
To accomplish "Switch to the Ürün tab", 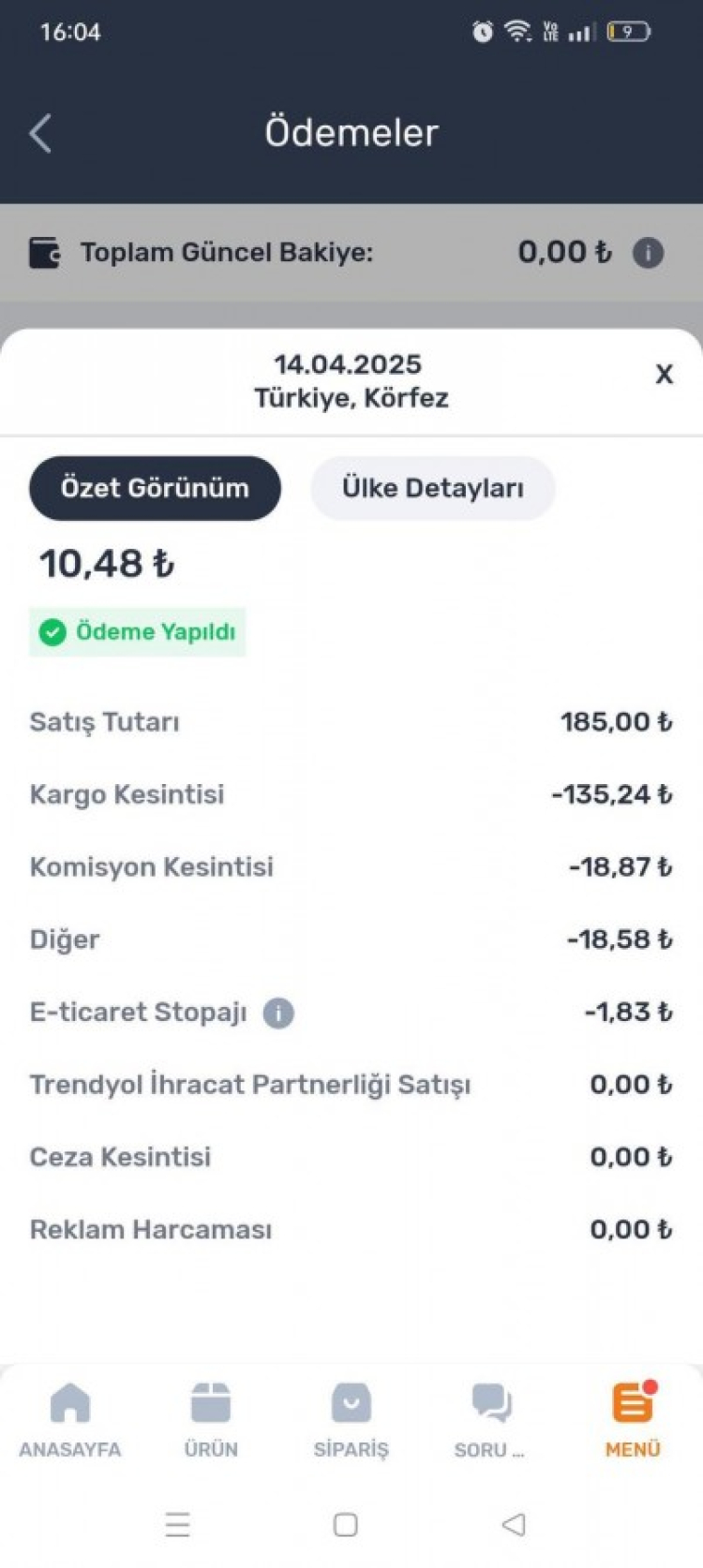I will [211, 1420].
